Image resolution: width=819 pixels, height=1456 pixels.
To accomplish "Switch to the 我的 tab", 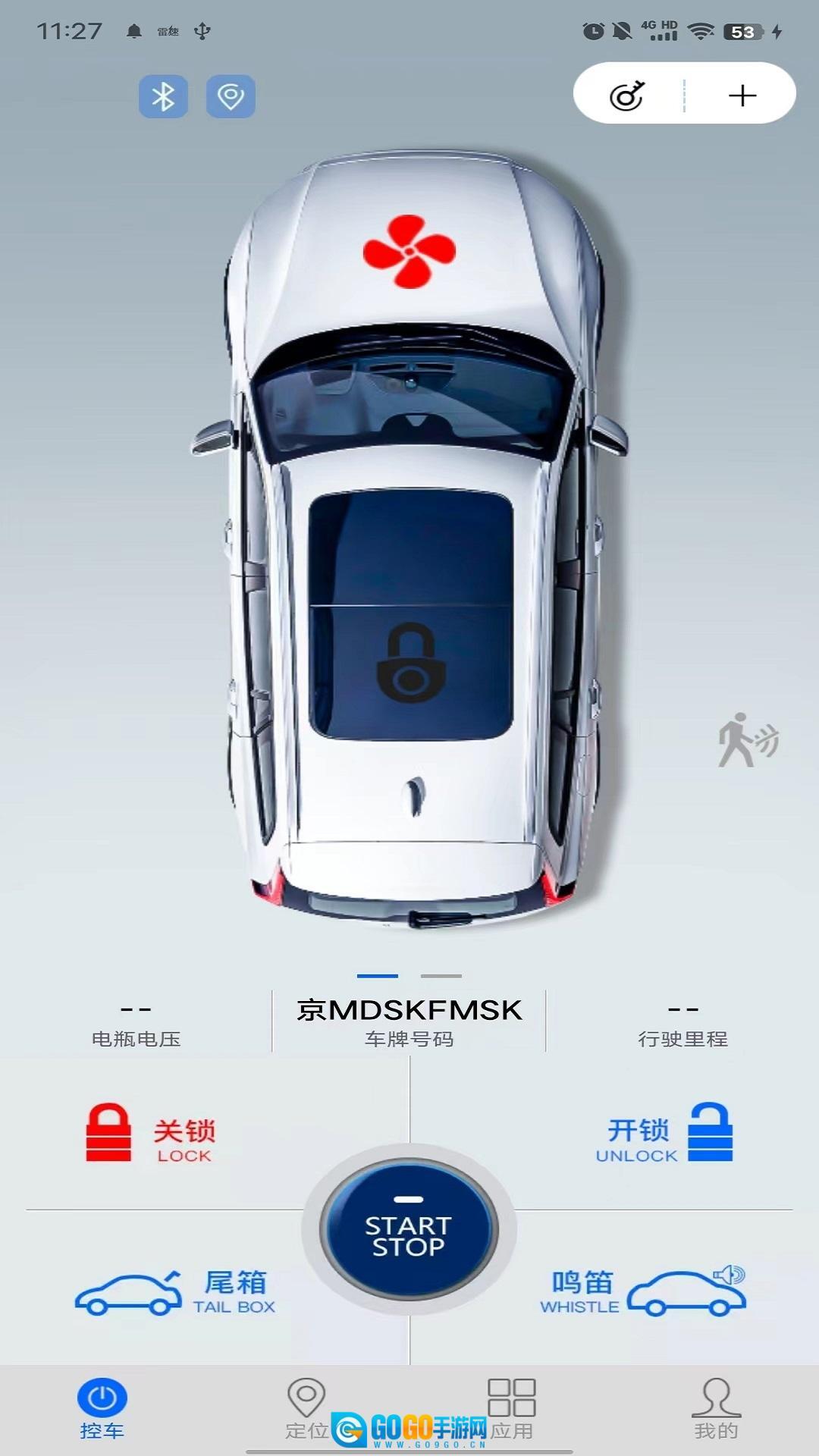I will (x=716, y=1409).
